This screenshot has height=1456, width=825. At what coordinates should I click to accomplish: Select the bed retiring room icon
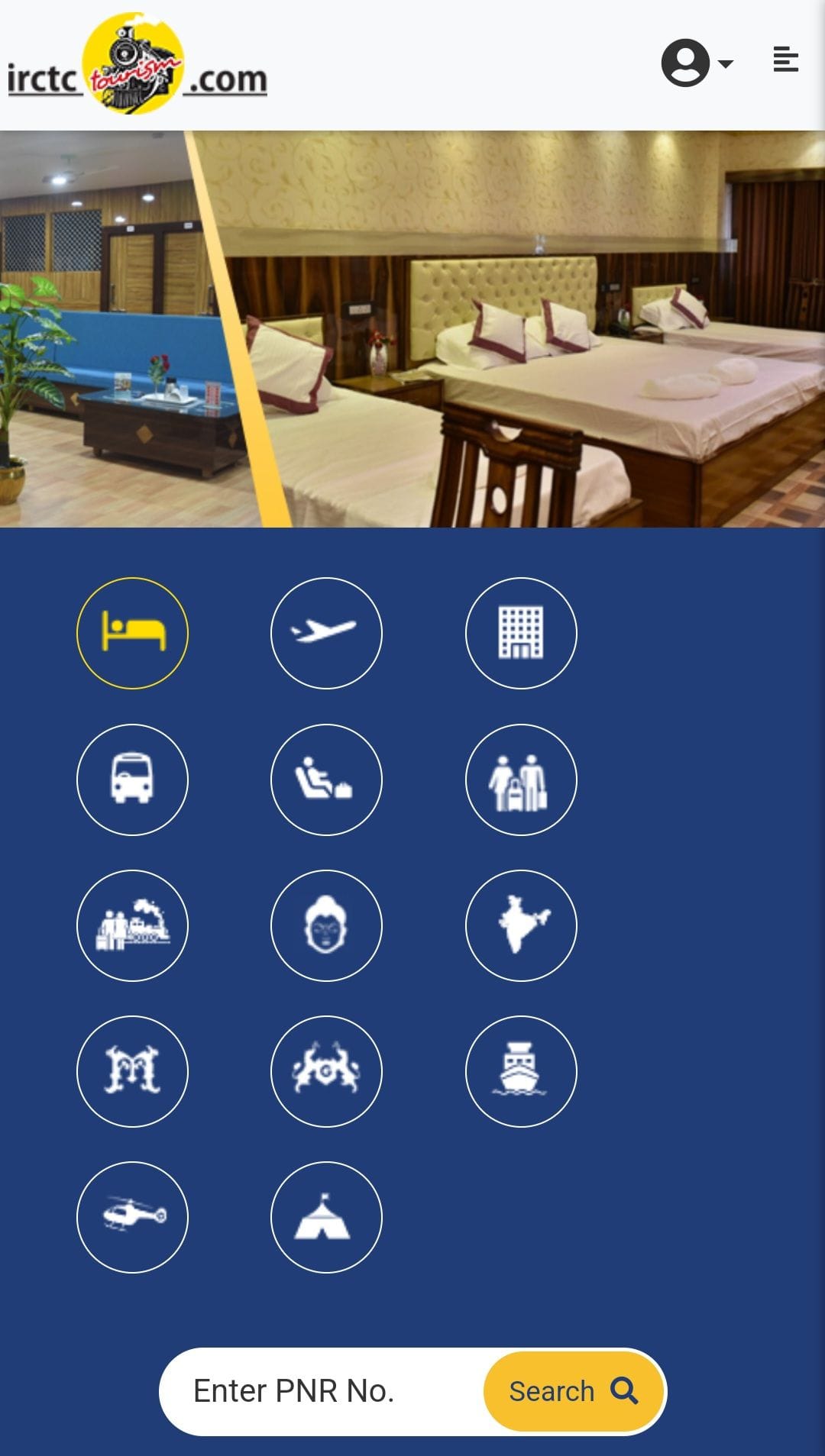click(x=132, y=633)
